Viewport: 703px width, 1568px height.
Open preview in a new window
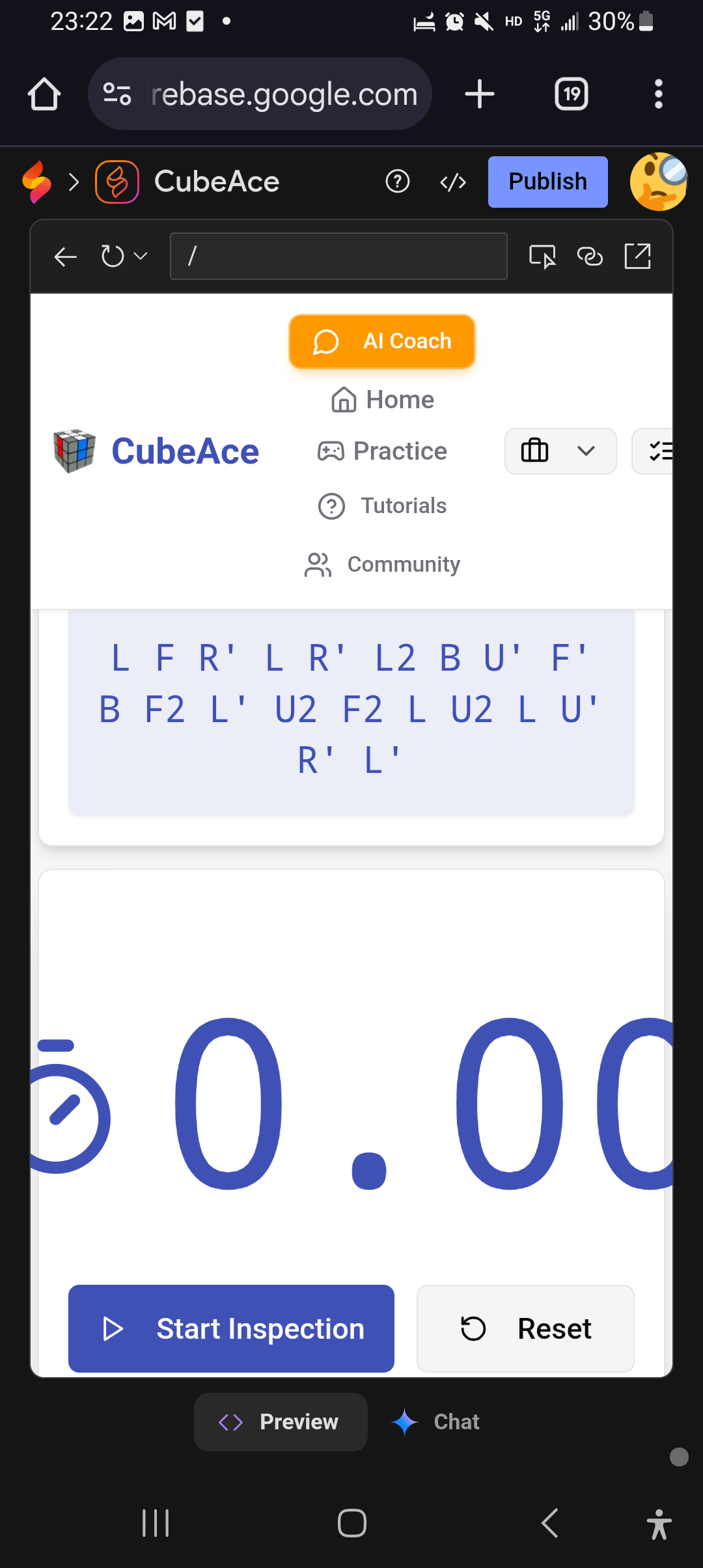coord(637,257)
